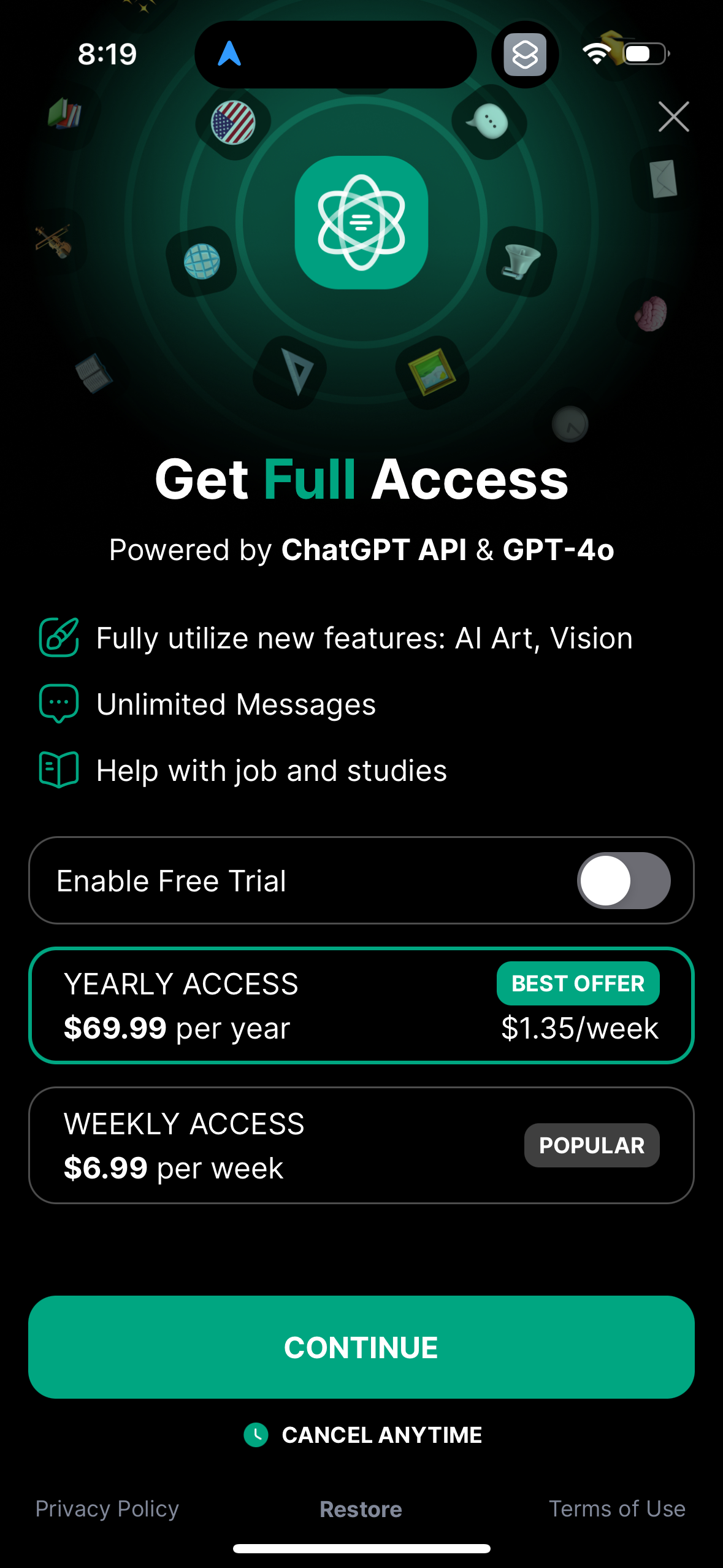This screenshot has width=723, height=1568.
Task: Click the open book icon beside studies feature
Action: coord(59,770)
